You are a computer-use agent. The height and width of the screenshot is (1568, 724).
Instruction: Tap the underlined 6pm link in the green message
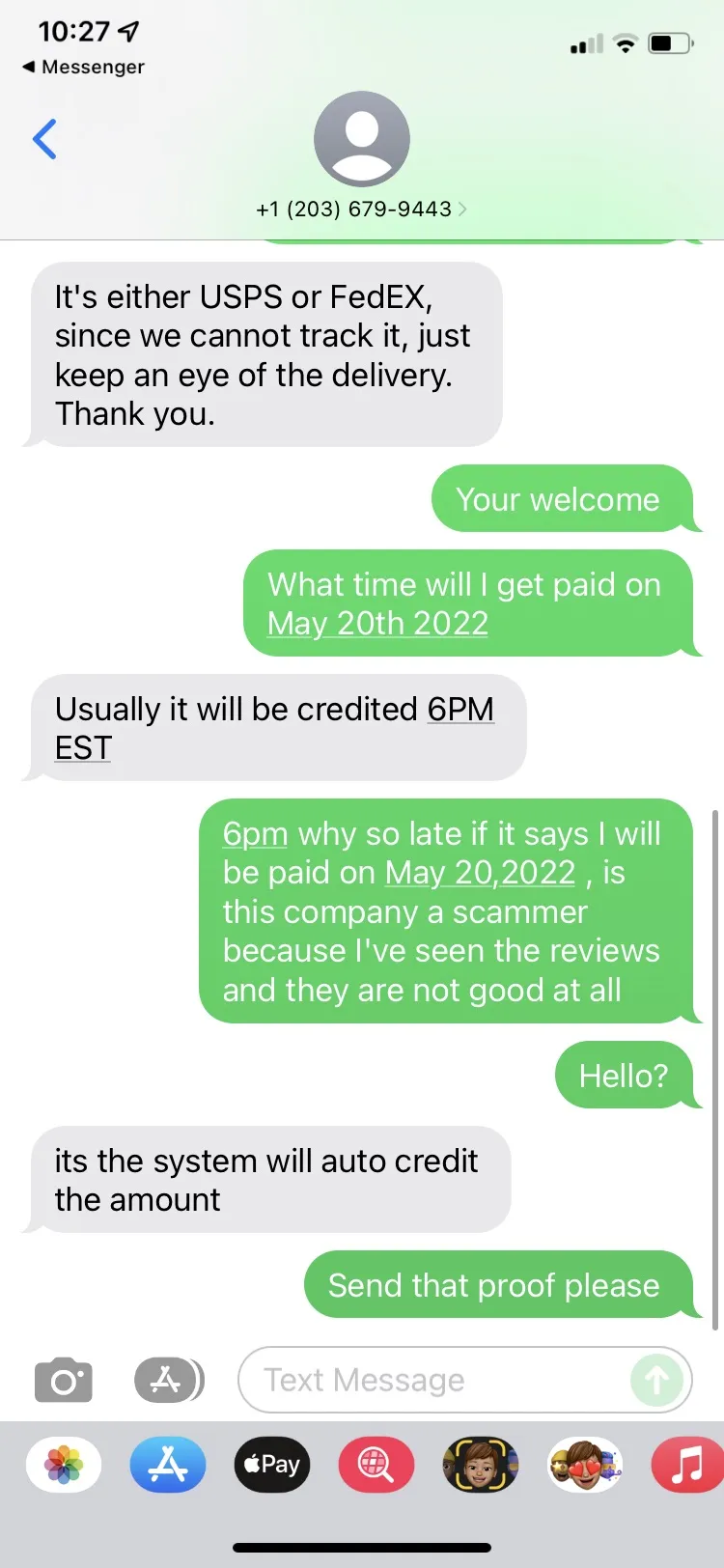255,834
